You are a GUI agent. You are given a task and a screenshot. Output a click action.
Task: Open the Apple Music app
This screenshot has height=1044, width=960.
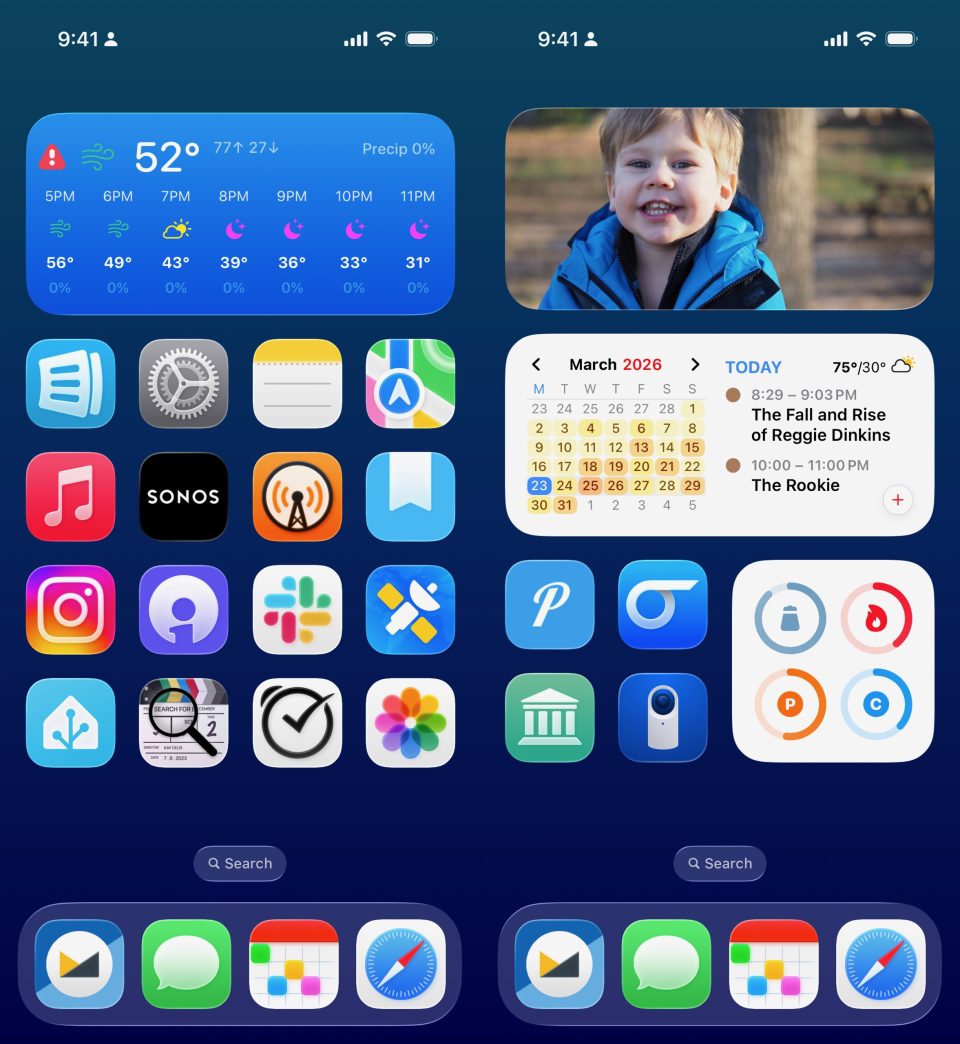tap(70, 497)
